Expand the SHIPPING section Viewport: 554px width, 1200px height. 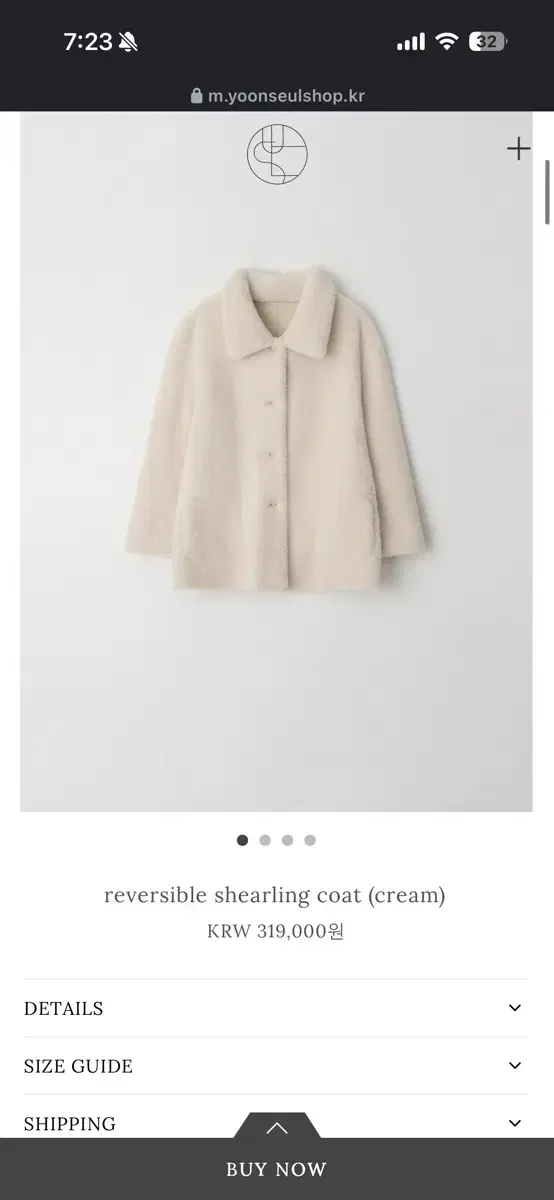click(276, 1123)
